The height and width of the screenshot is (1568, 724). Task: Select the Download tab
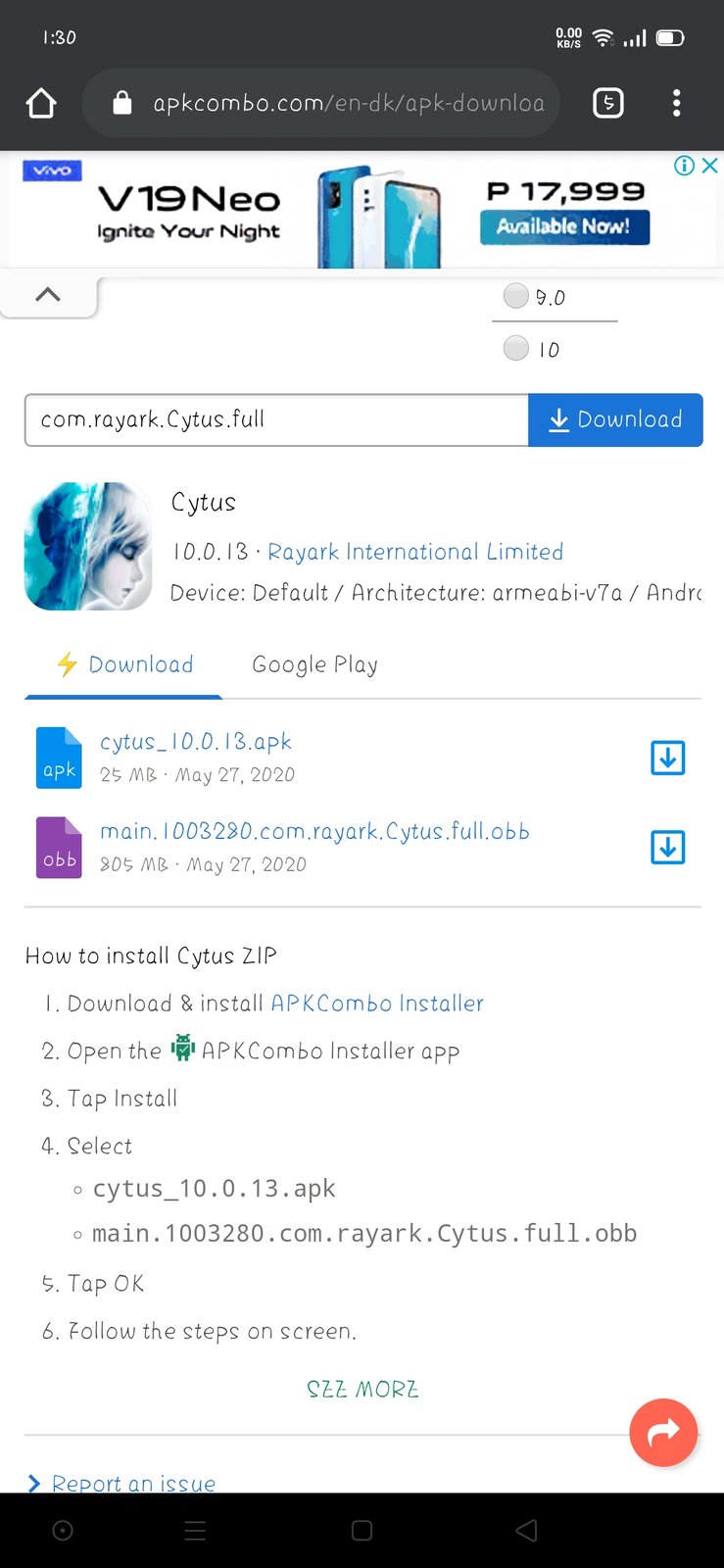(x=124, y=664)
